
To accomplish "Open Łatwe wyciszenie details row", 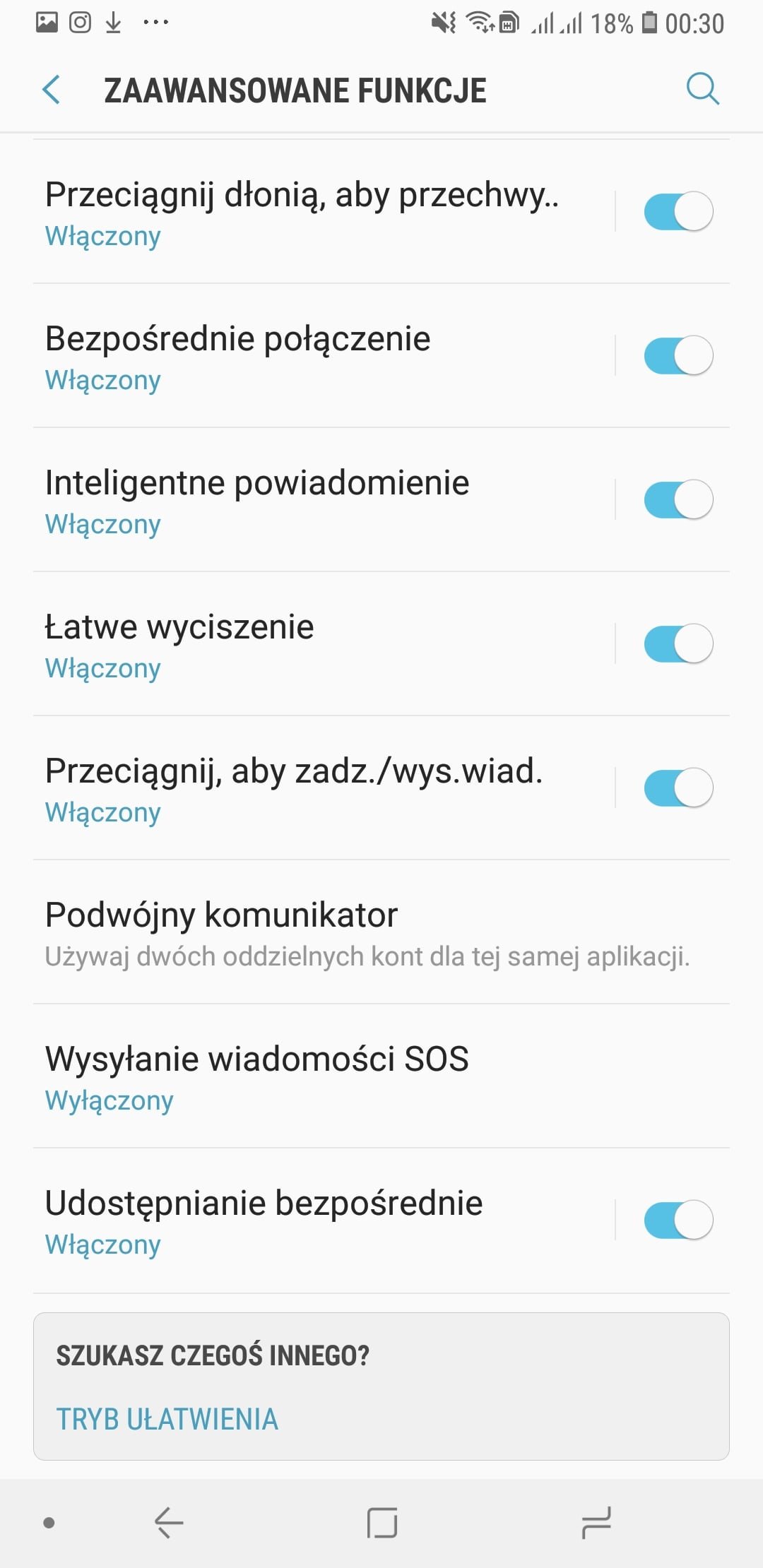I will 324,644.
